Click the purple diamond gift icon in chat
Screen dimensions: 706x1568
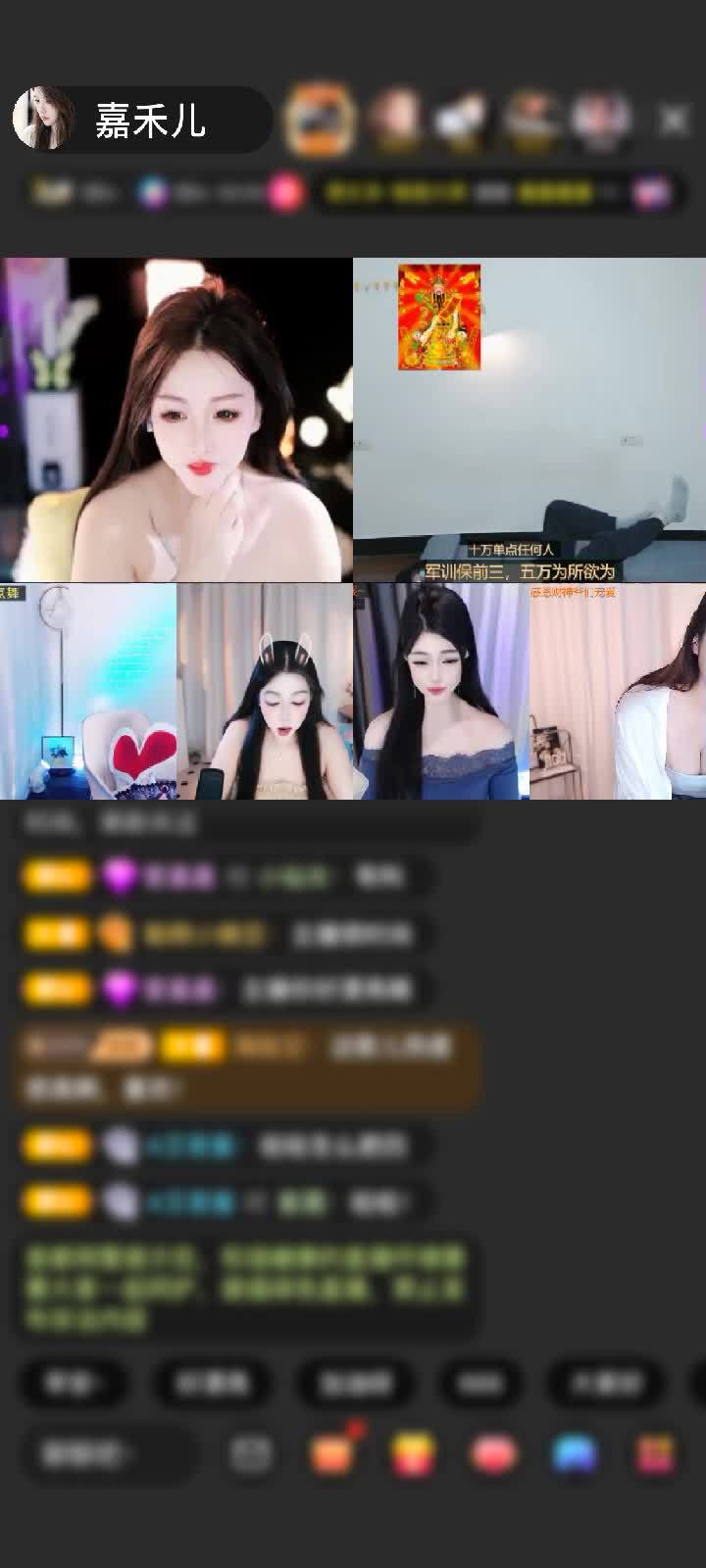tap(120, 875)
